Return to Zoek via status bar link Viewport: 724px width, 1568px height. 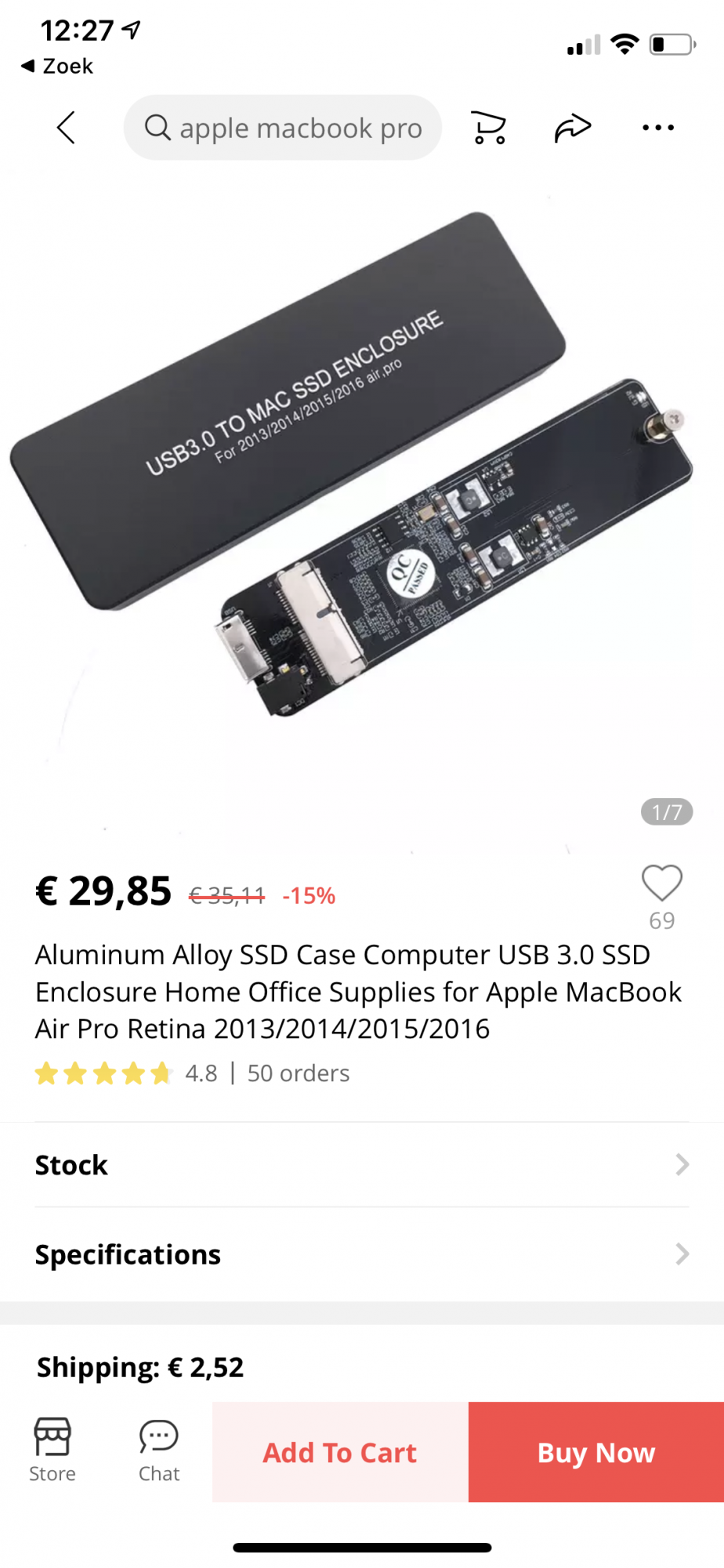(x=57, y=67)
